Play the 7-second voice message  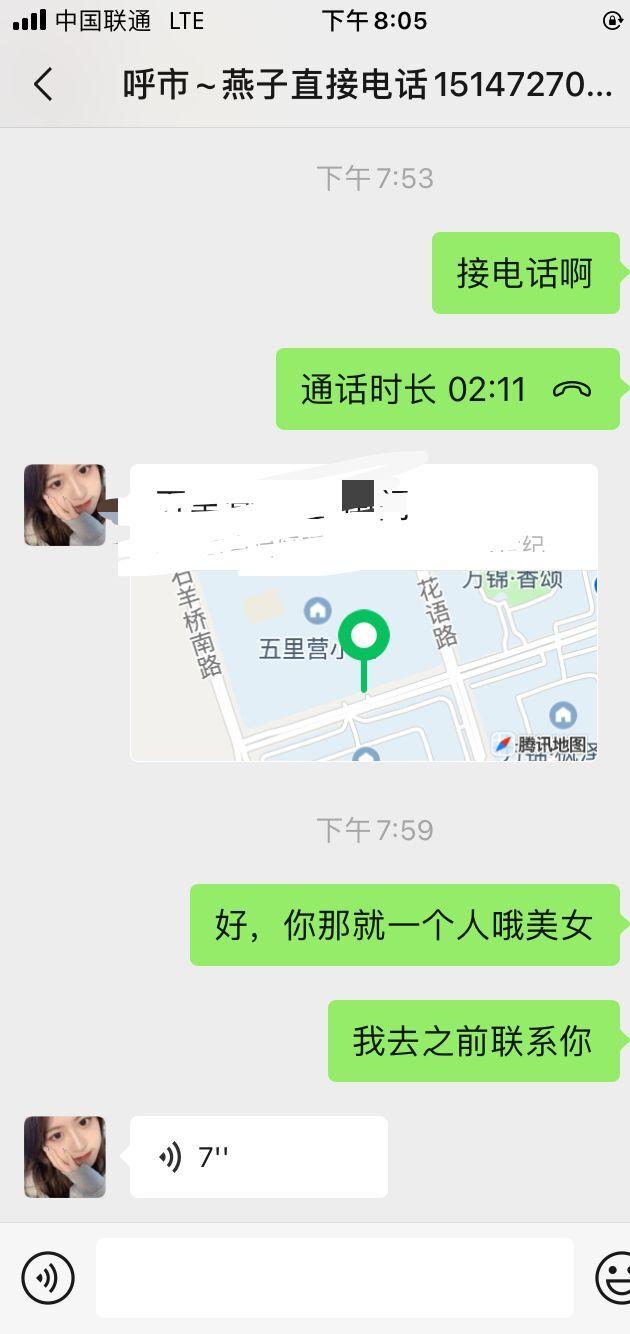click(x=258, y=1157)
